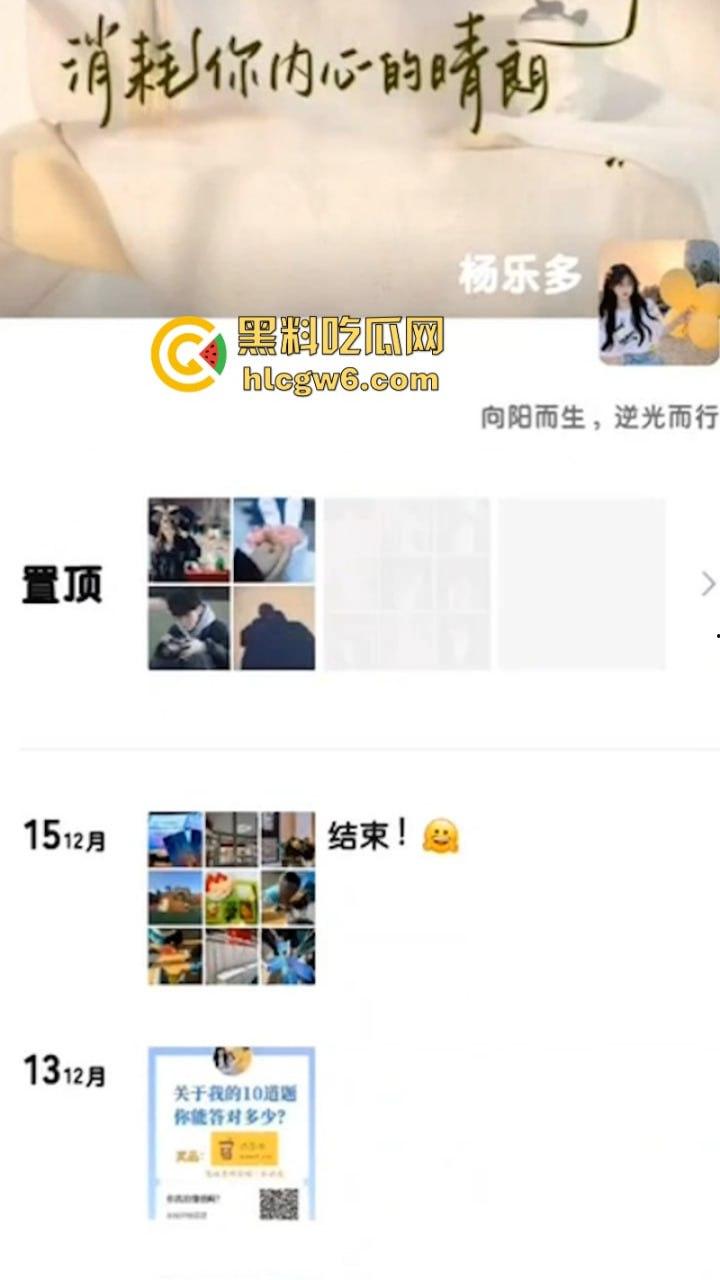The image size is (720, 1280).
Task: Open 杨乐多's profile avatar
Action: (658, 303)
